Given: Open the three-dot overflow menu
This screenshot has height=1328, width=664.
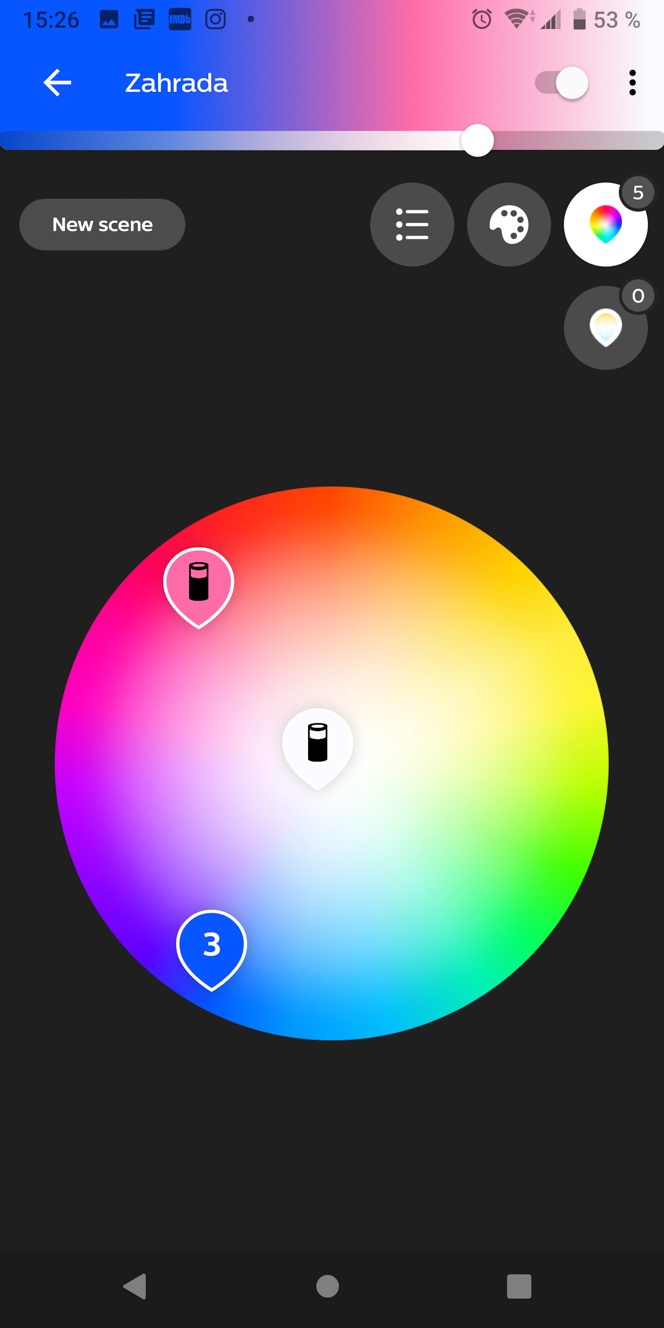Looking at the screenshot, I should click(x=632, y=83).
